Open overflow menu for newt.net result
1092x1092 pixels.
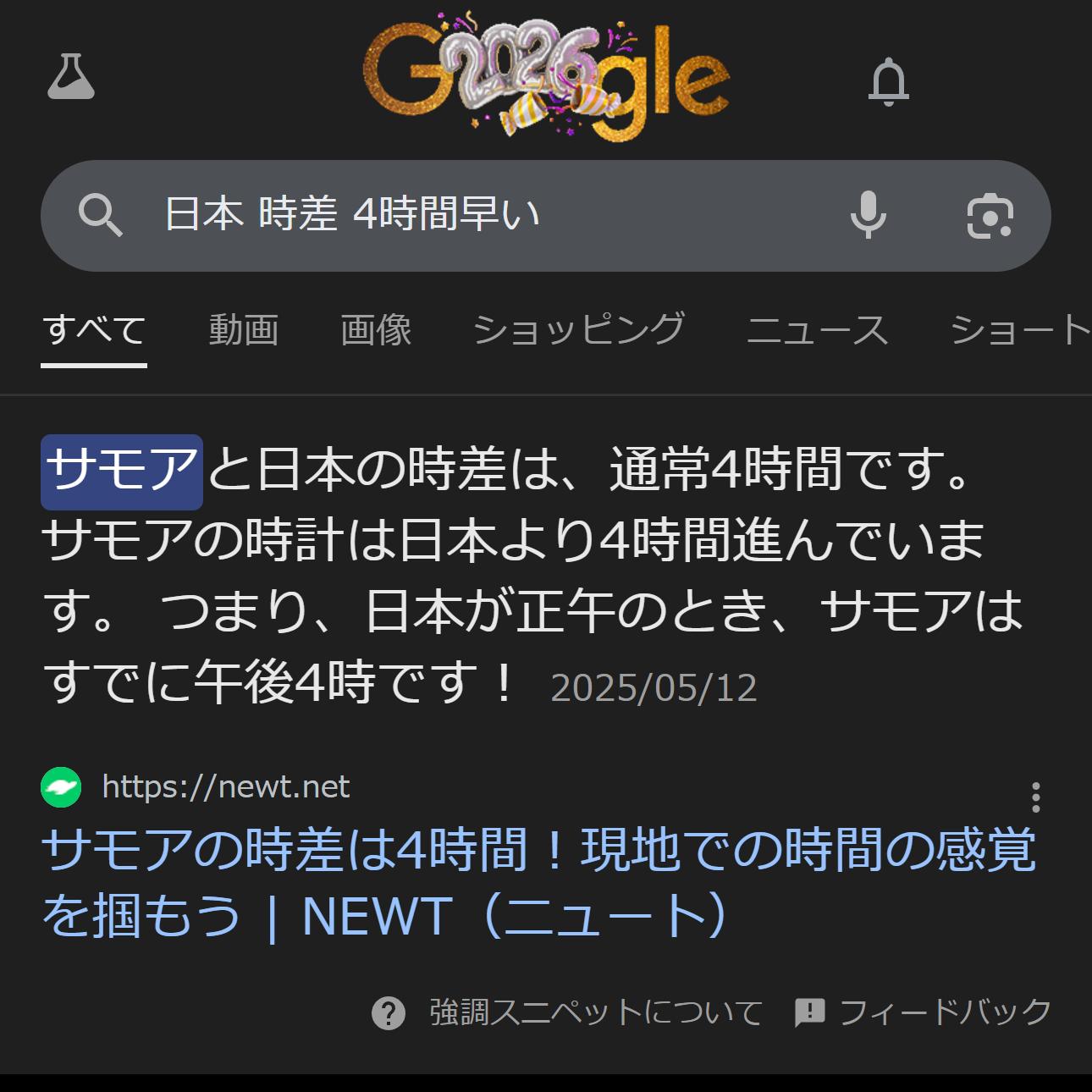[x=1035, y=797]
